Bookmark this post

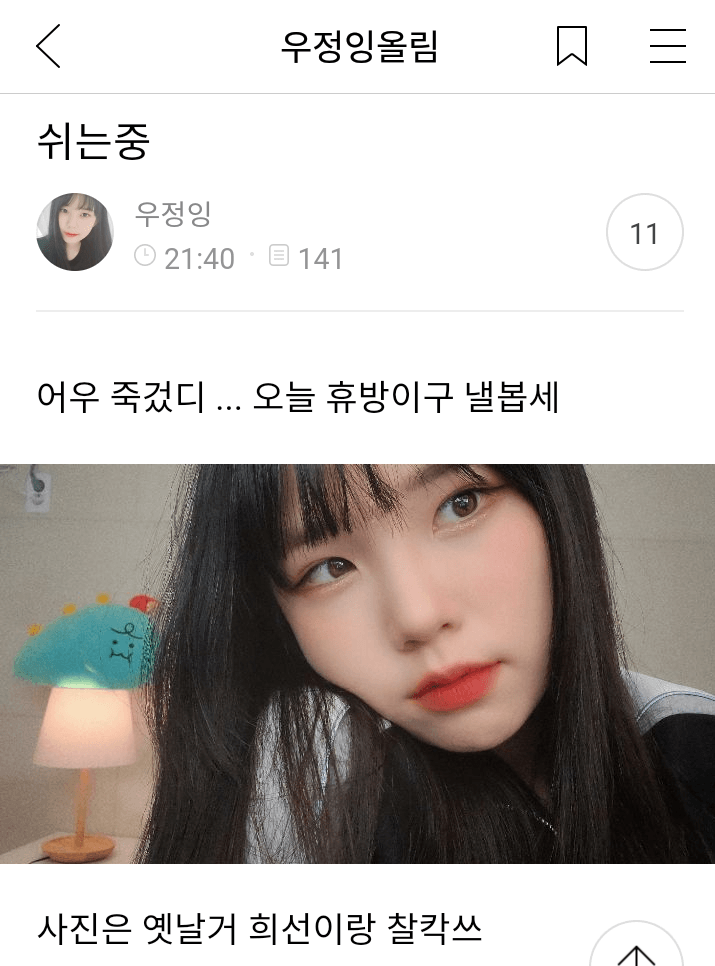click(571, 47)
